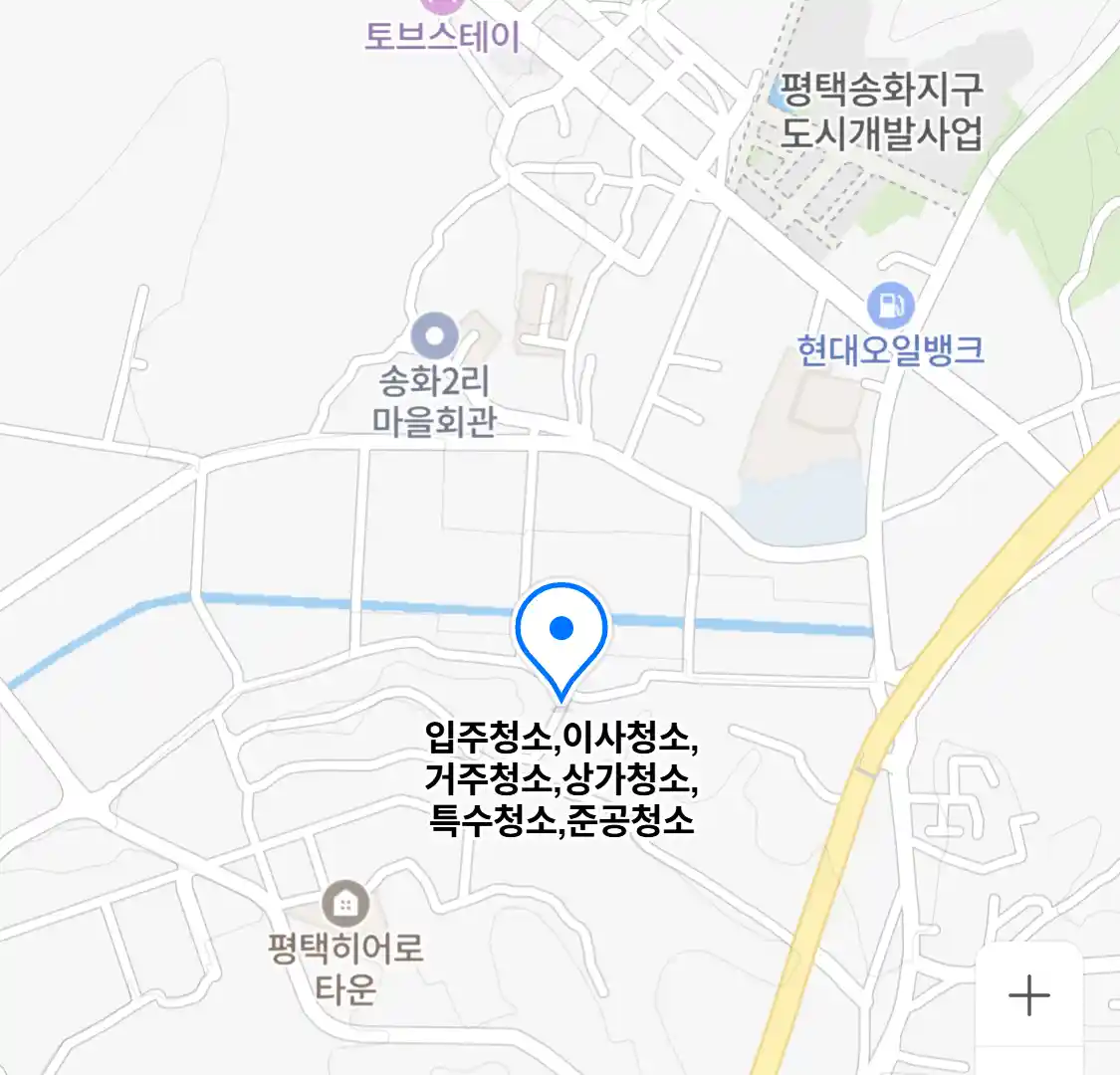Open the 현대오일뱅크 gas station marker
The image size is (1120, 1075).
pos(890,307)
